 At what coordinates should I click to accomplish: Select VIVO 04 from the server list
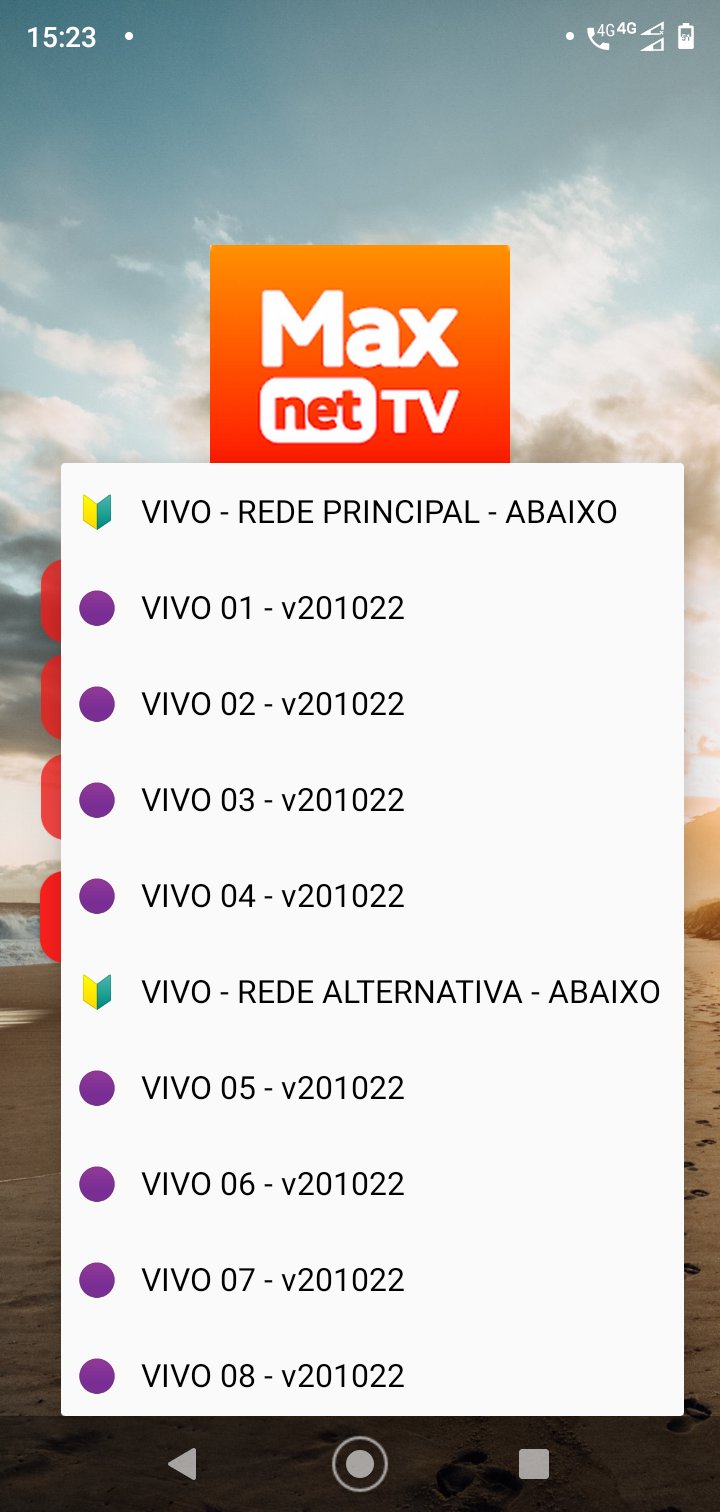(272, 895)
